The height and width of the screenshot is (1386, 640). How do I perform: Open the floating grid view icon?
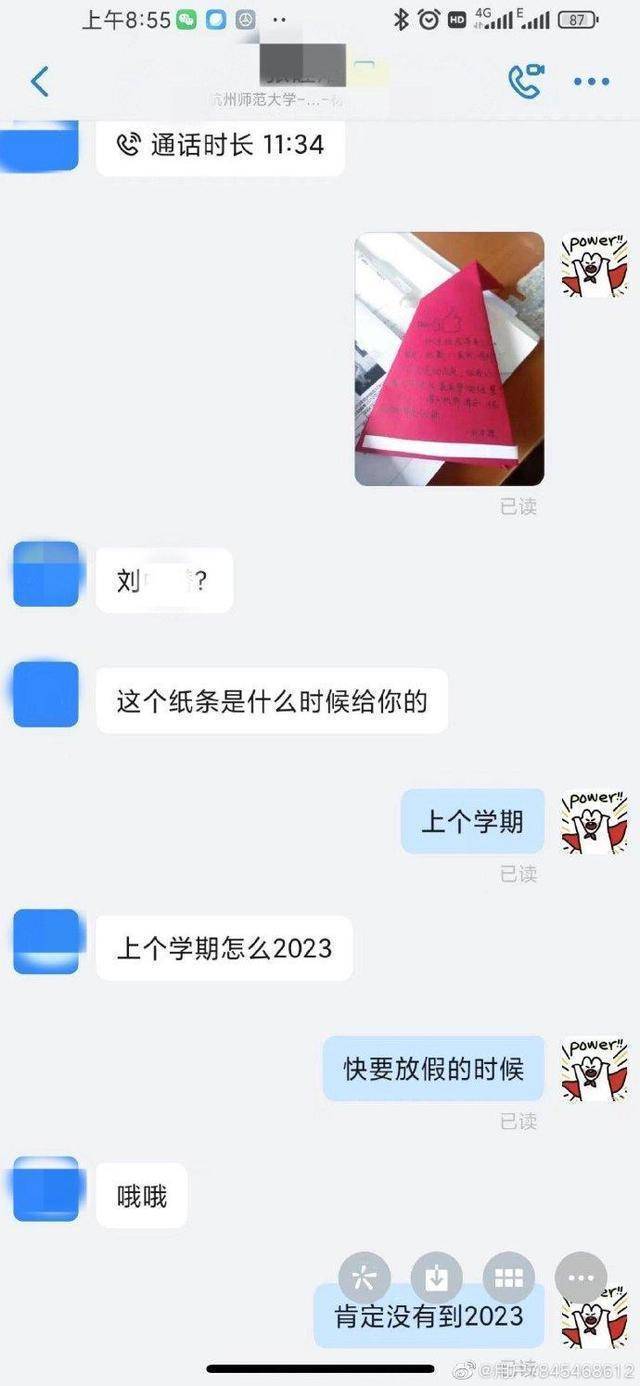509,1278
